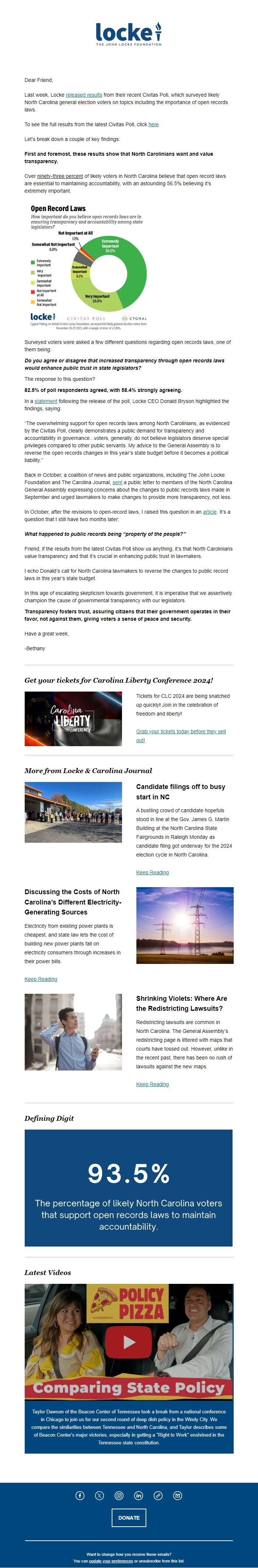Keep reading the electricity-generating sources costs article
This screenshot has width=258, height=1568.
41,979
